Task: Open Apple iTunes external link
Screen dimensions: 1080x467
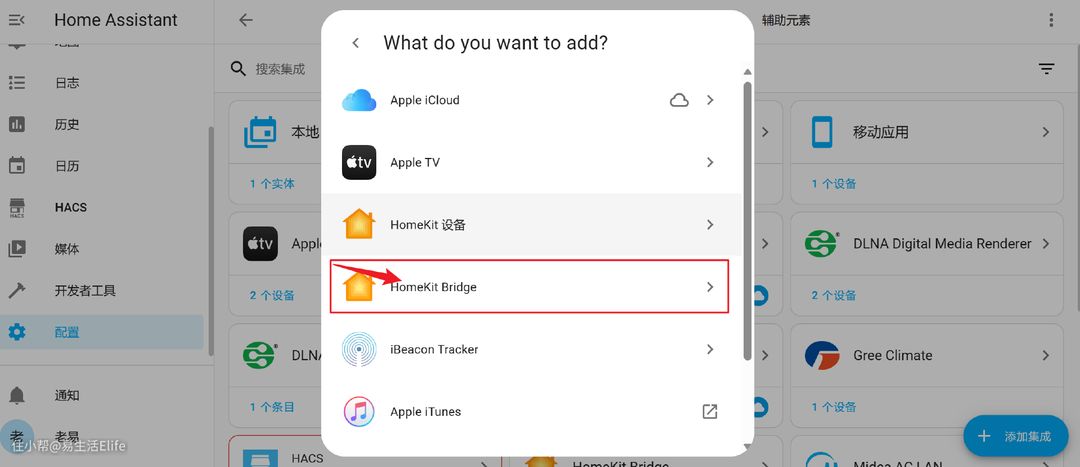Action: tap(709, 411)
